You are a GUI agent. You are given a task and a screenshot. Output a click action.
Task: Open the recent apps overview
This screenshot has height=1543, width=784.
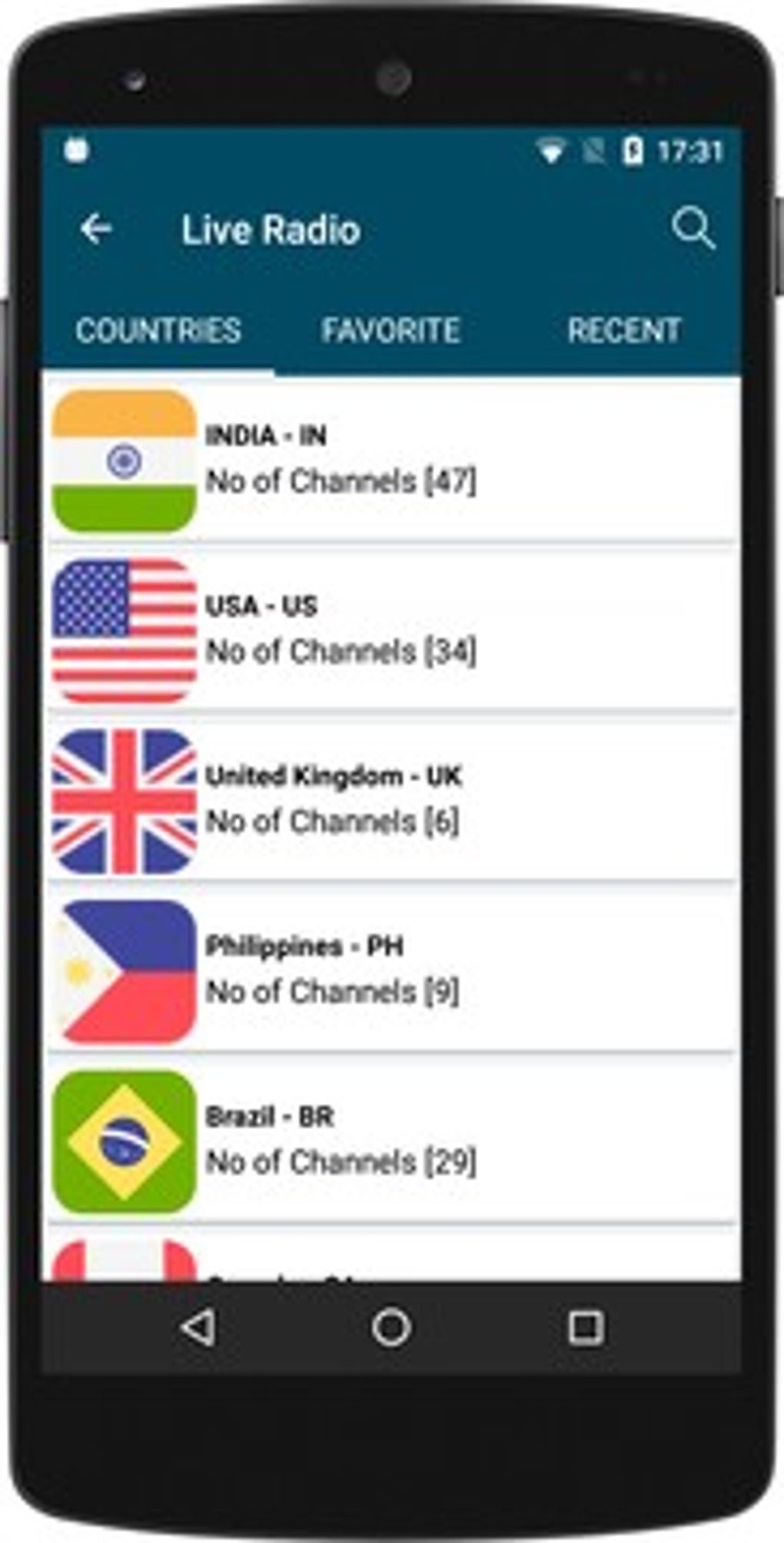tap(585, 1327)
